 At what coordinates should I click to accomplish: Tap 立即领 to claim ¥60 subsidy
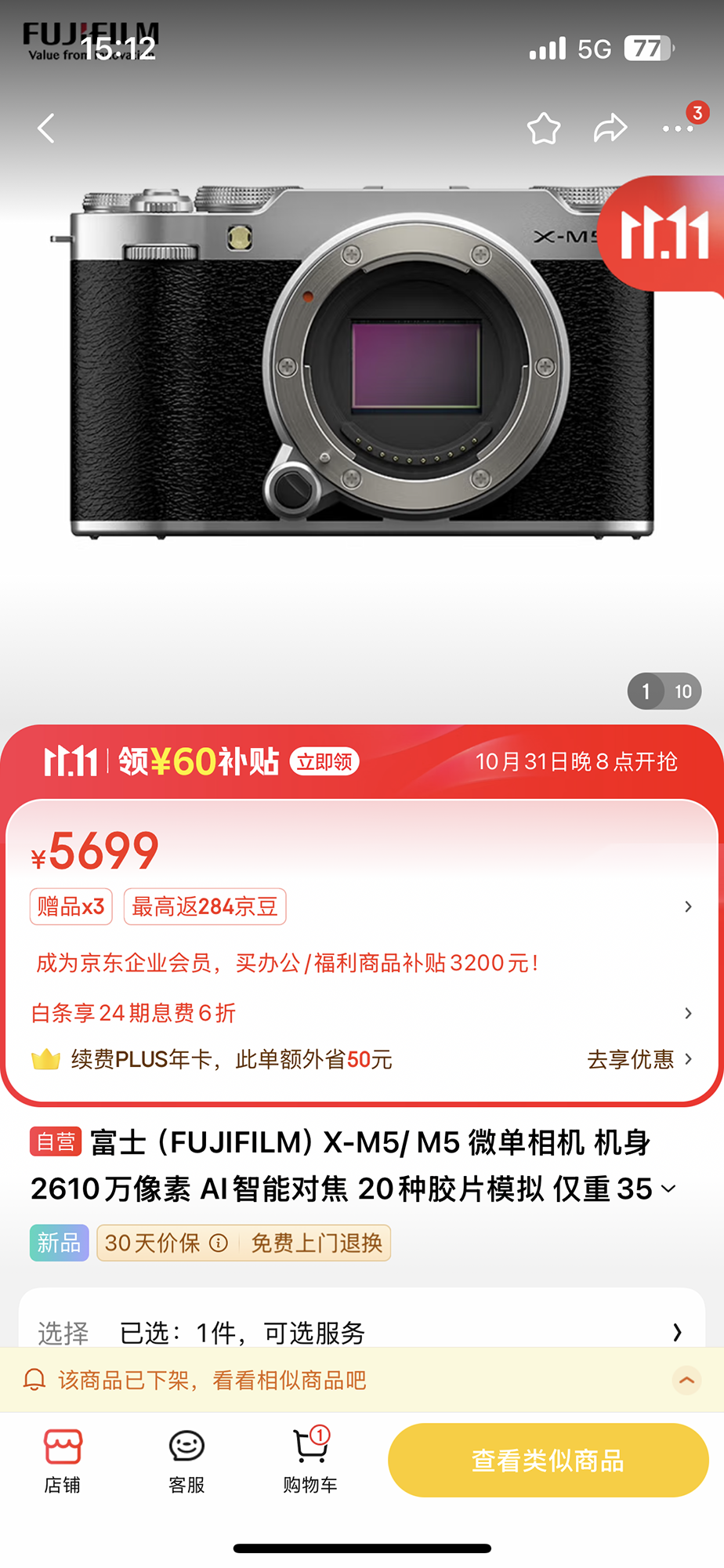coord(324,761)
